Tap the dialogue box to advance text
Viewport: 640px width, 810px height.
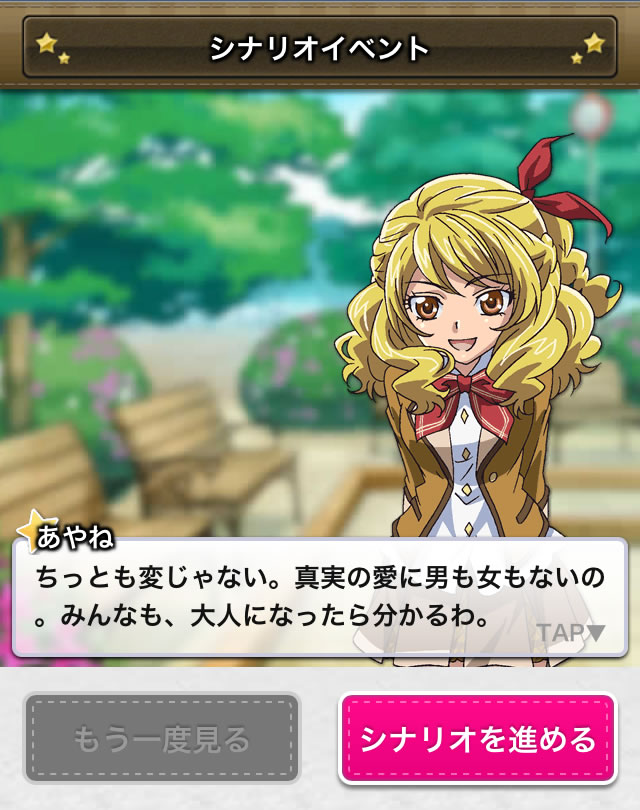point(320,597)
